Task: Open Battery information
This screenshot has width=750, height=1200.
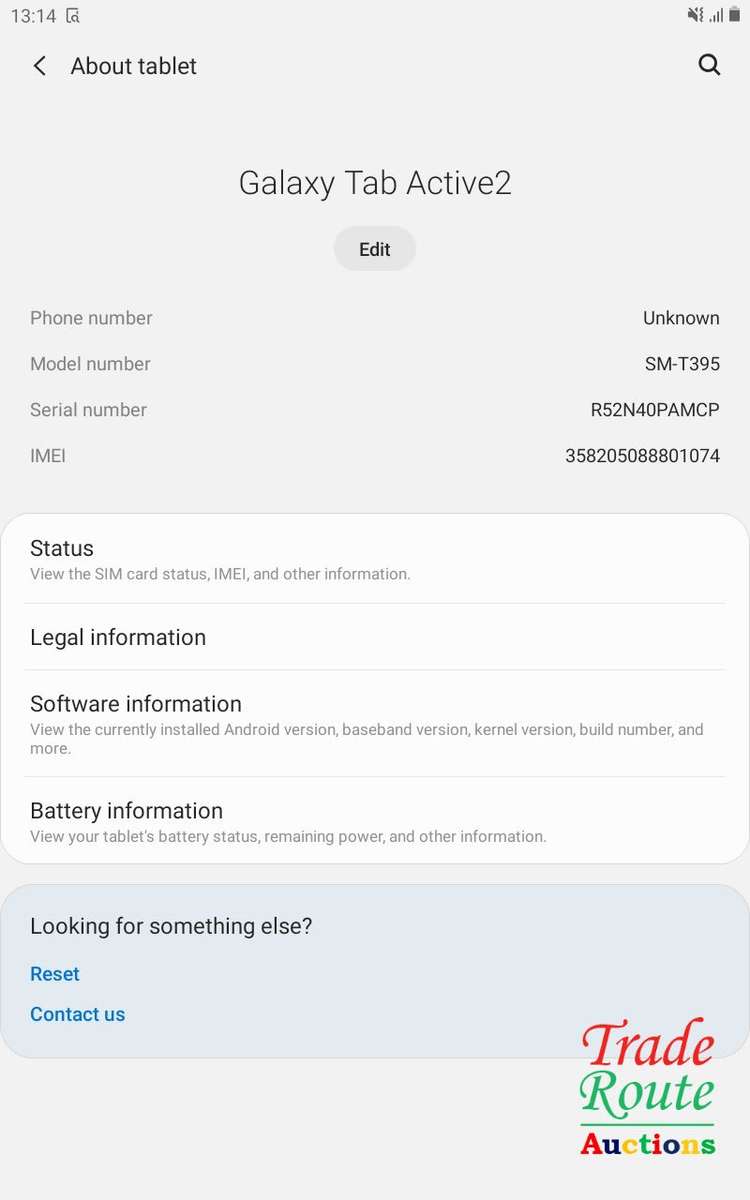Action: point(374,821)
